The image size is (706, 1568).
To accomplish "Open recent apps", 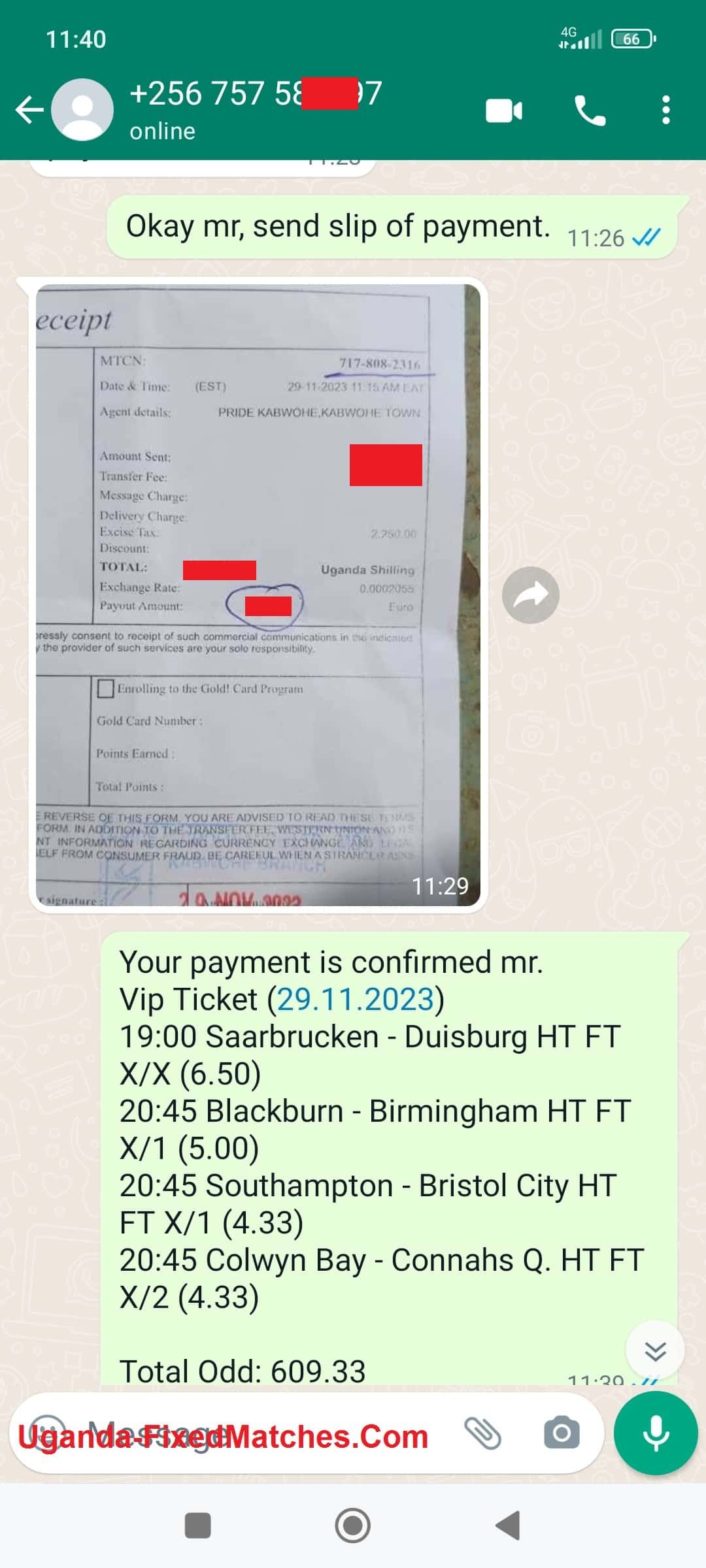I will (198, 1526).
